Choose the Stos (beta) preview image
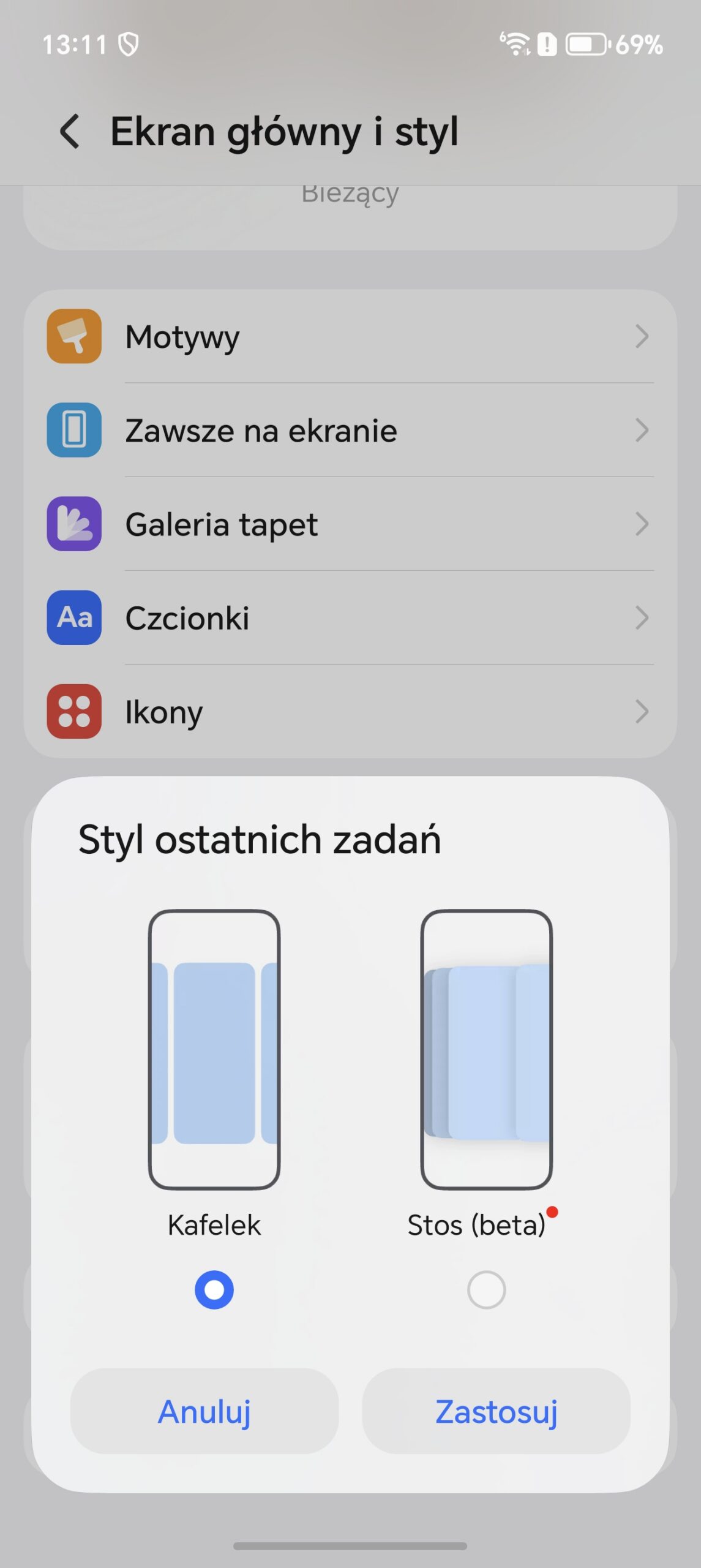701x1568 pixels. coord(486,1049)
